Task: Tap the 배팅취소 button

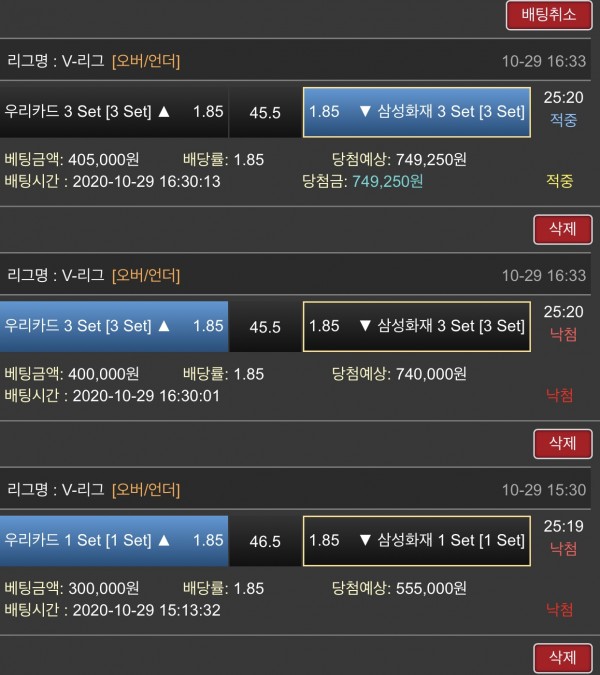Action: point(549,15)
